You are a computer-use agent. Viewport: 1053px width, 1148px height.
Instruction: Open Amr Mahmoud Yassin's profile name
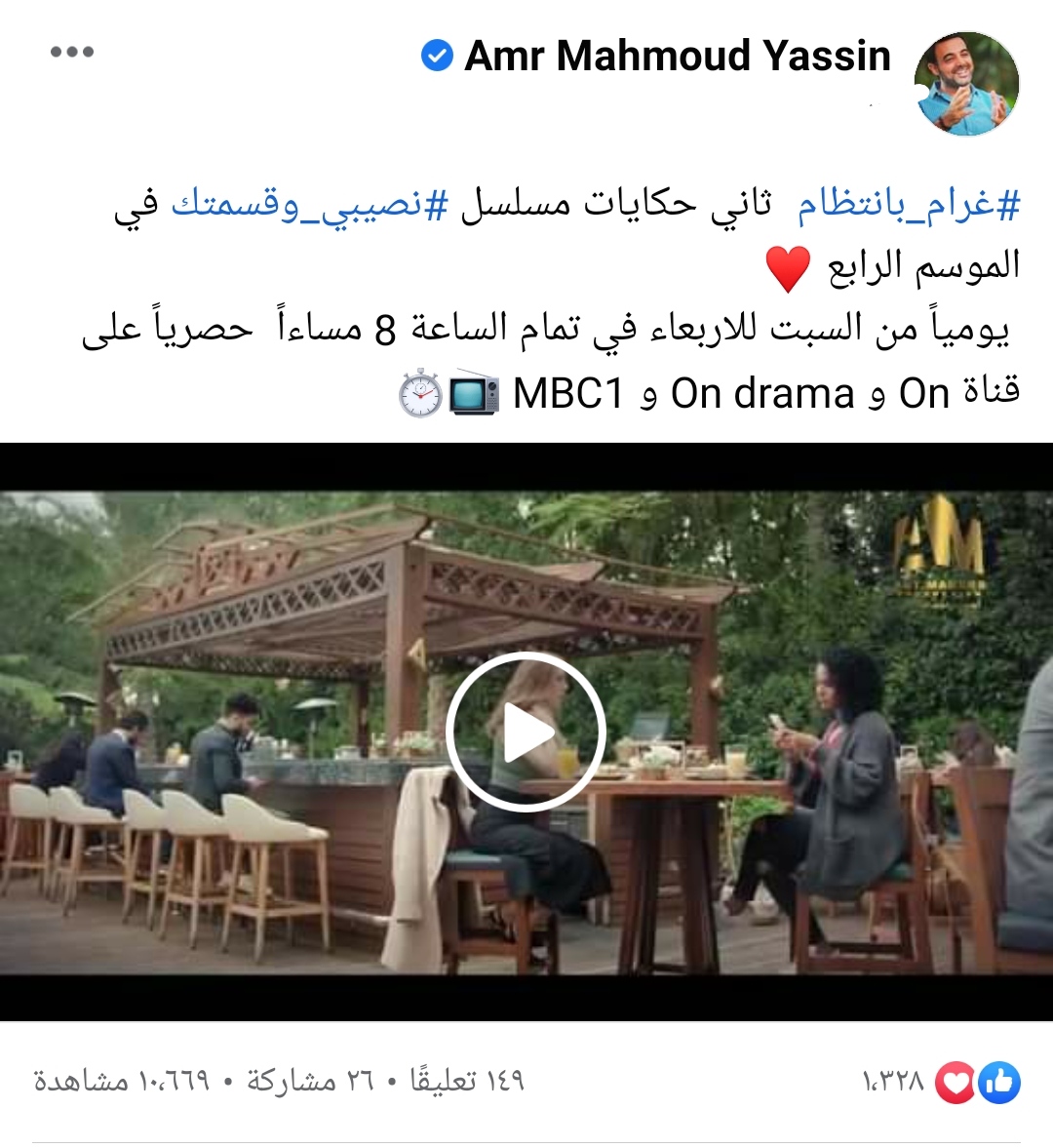(x=677, y=57)
